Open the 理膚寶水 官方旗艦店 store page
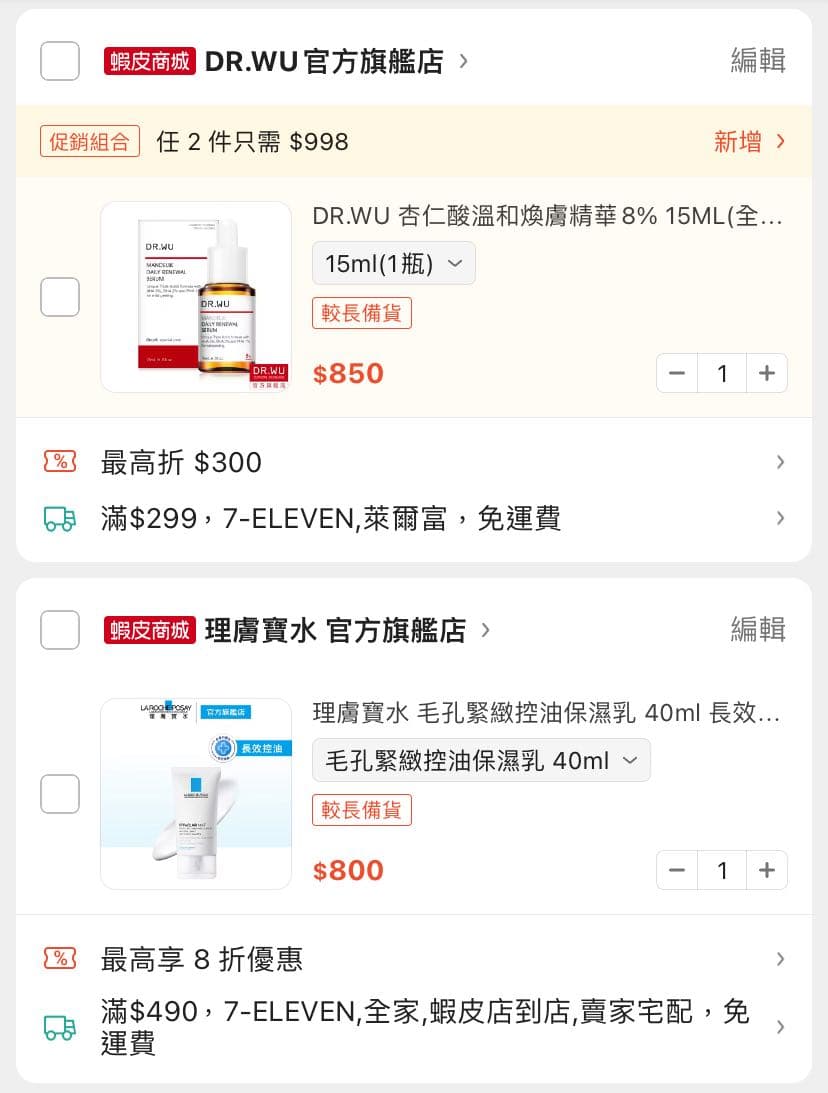 pyautogui.click(x=335, y=630)
